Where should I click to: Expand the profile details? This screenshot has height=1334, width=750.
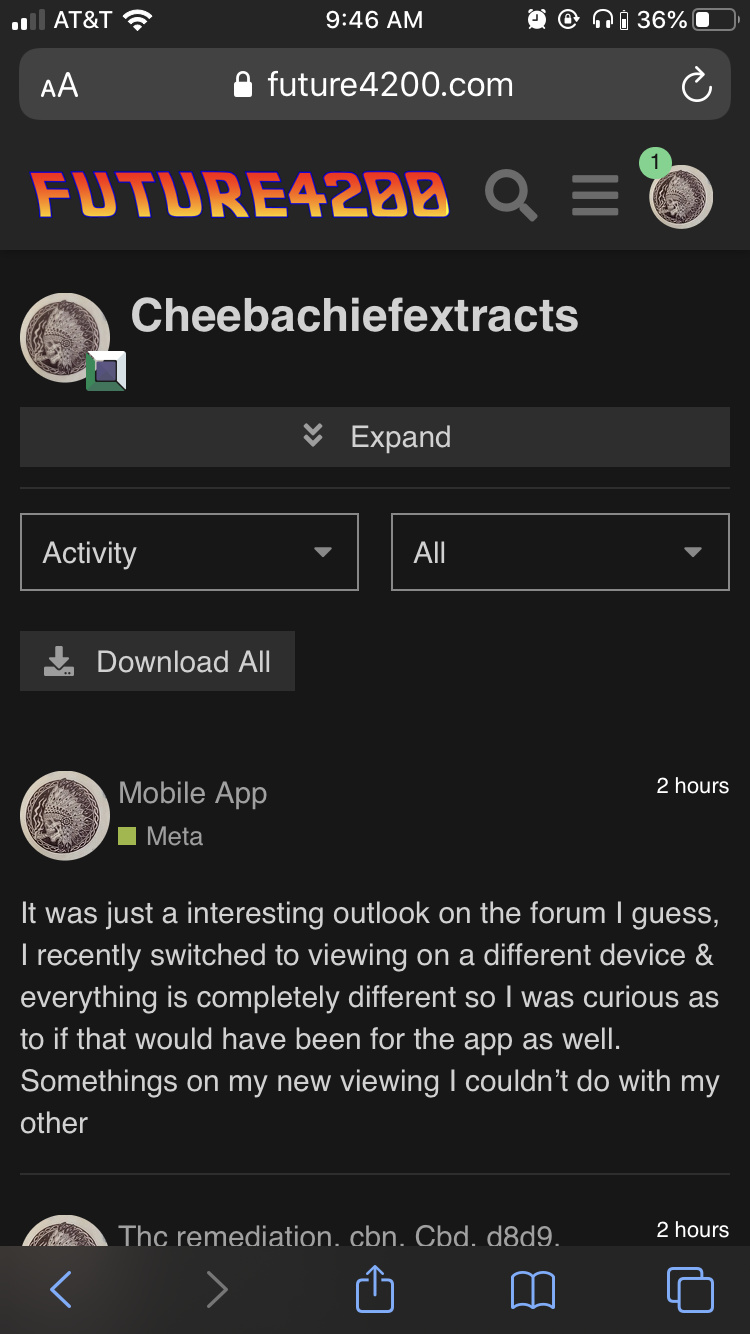375,437
